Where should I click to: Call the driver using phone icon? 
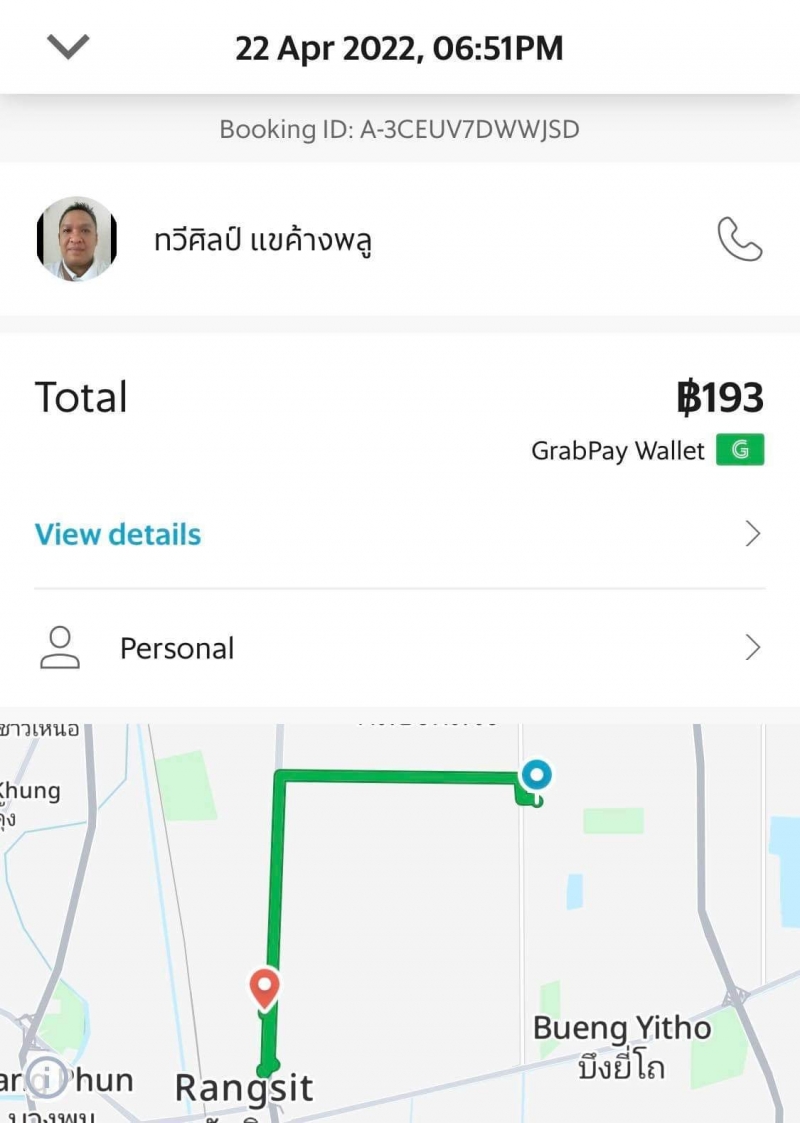tap(739, 240)
